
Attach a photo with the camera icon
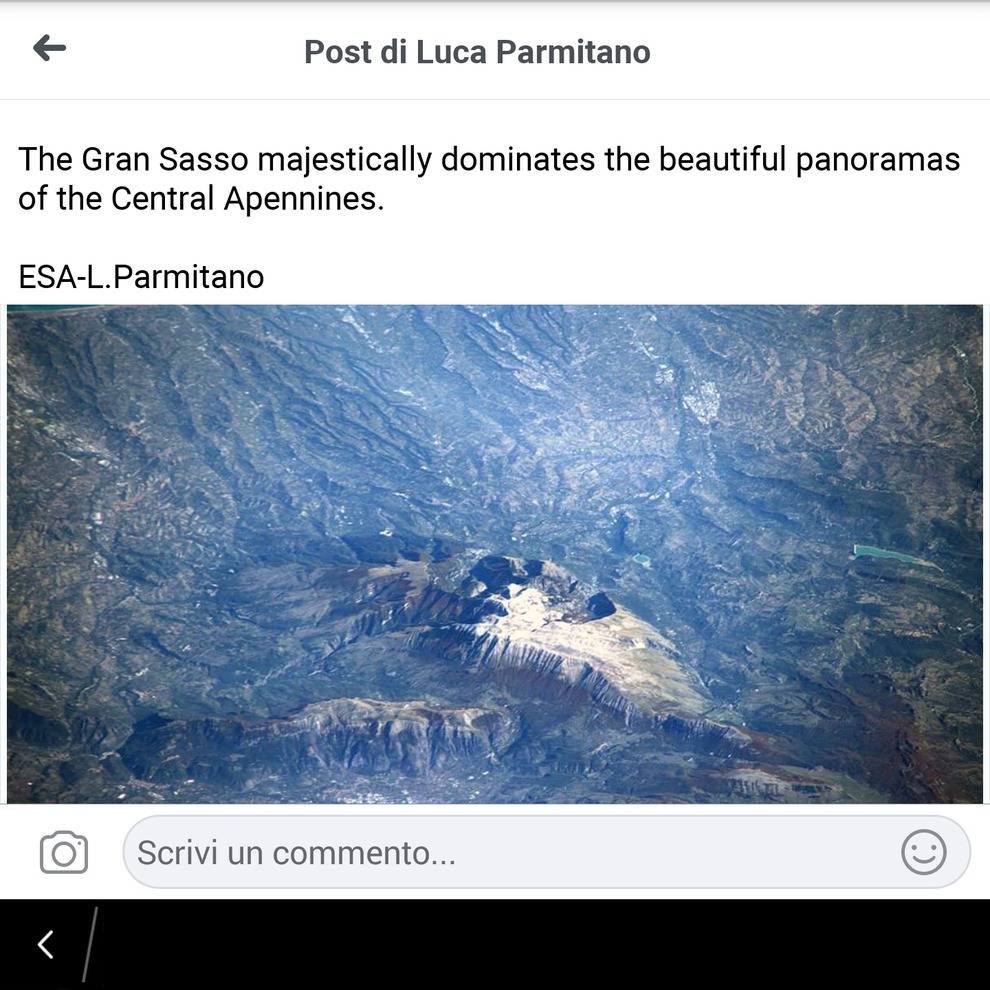coord(64,853)
